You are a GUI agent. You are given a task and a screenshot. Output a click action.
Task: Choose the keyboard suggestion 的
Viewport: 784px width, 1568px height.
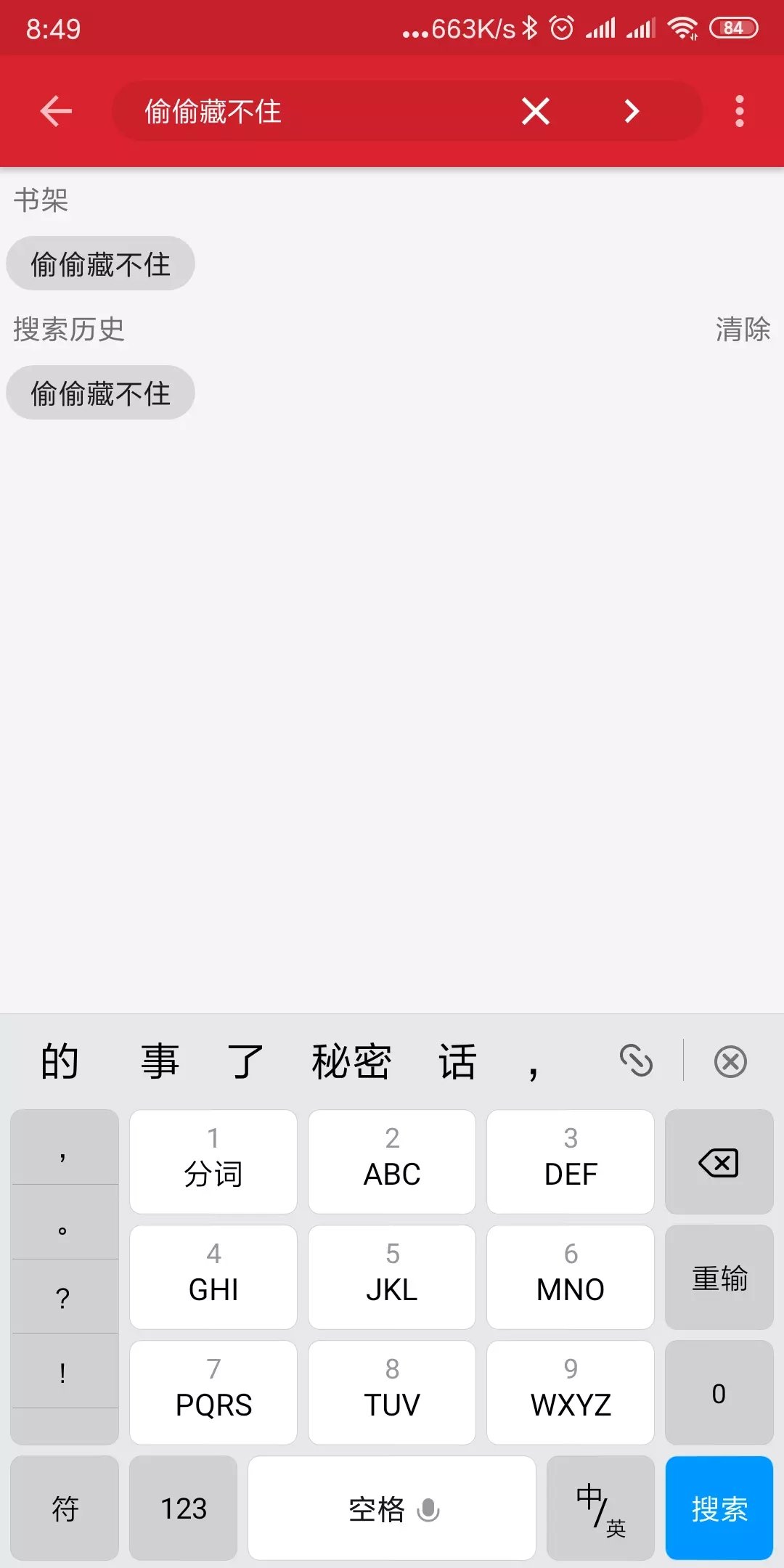coord(60,1062)
